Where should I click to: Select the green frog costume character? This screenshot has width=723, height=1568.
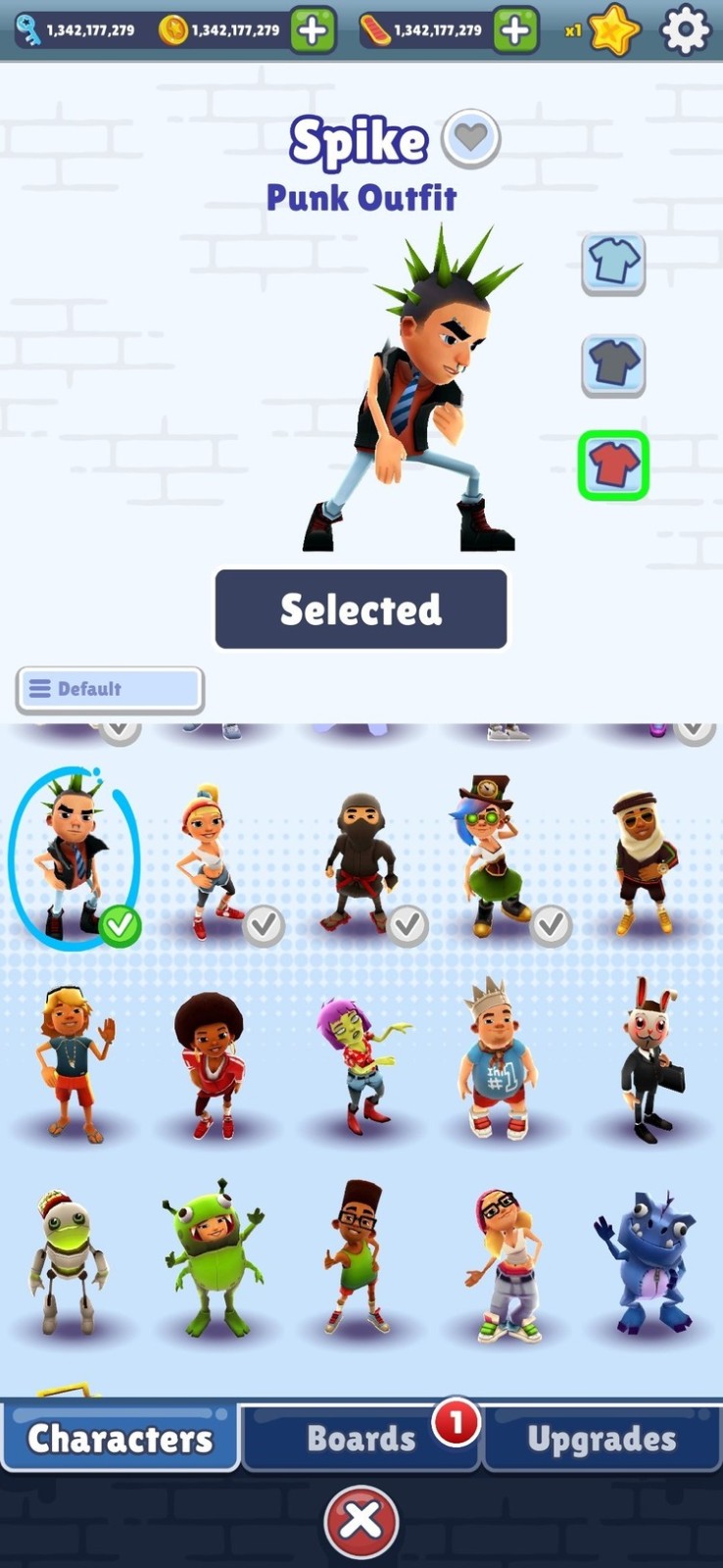214,1258
